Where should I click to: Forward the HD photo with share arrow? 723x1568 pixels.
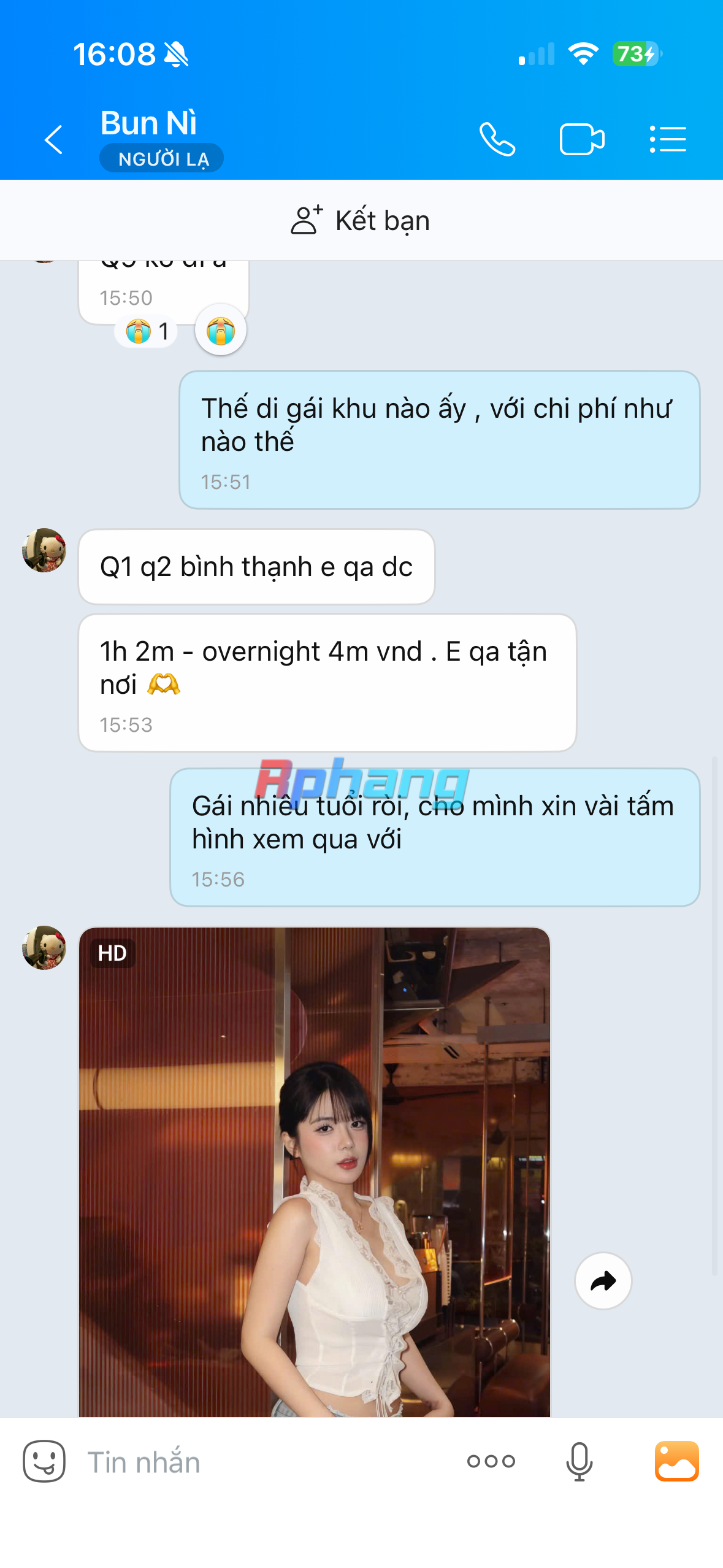point(603,1280)
